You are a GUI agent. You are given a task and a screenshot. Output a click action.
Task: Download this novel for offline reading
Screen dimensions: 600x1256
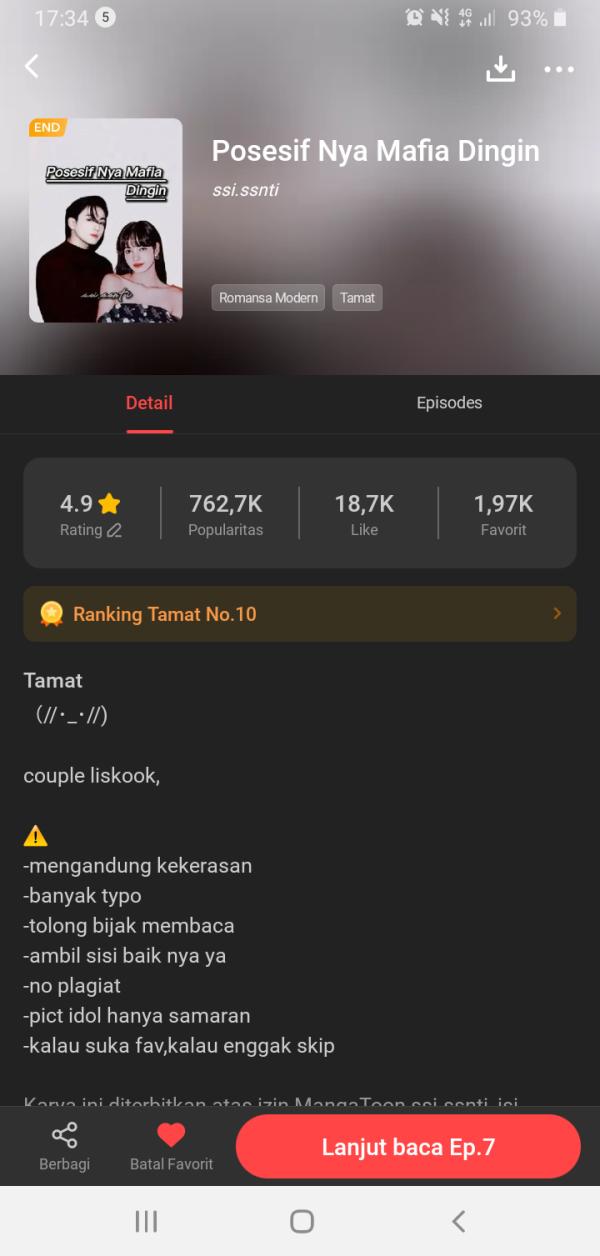pos(500,68)
